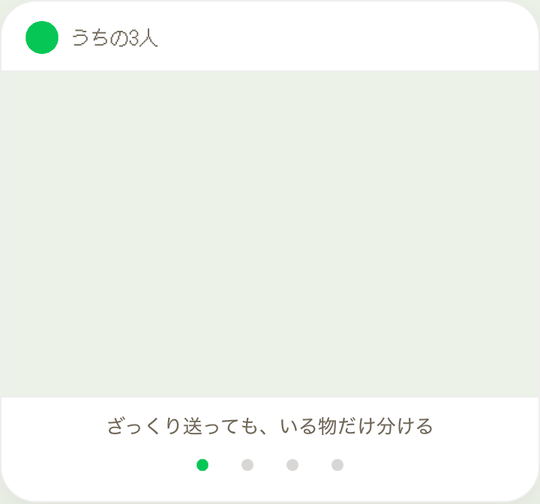540x504 pixels.
Task: Jump to the second carousel page dot
Action: click(x=247, y=465)
